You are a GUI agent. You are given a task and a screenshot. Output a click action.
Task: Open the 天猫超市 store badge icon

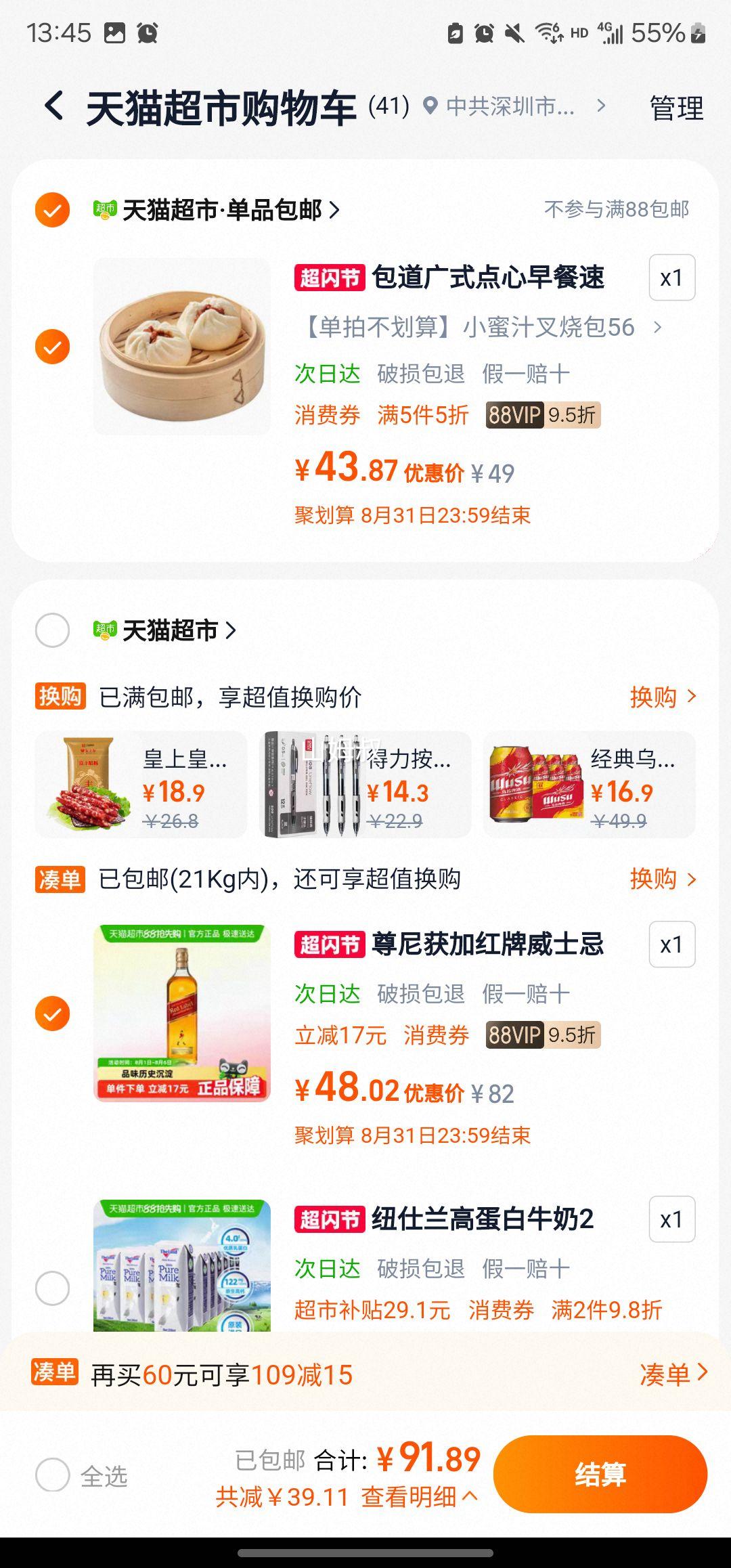[105, 630]
